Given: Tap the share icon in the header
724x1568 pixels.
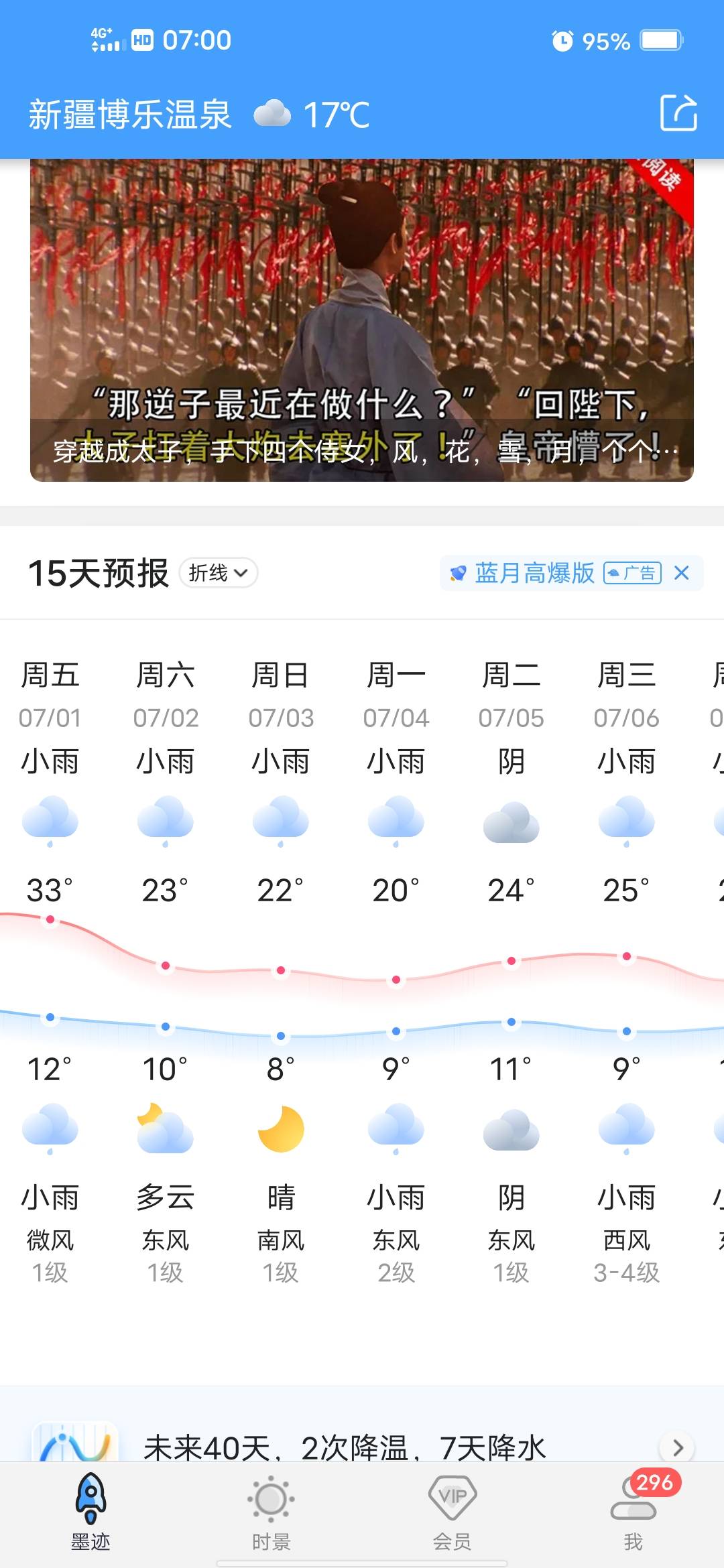Looking at the screenshot, I should click(x=678, y=113).
